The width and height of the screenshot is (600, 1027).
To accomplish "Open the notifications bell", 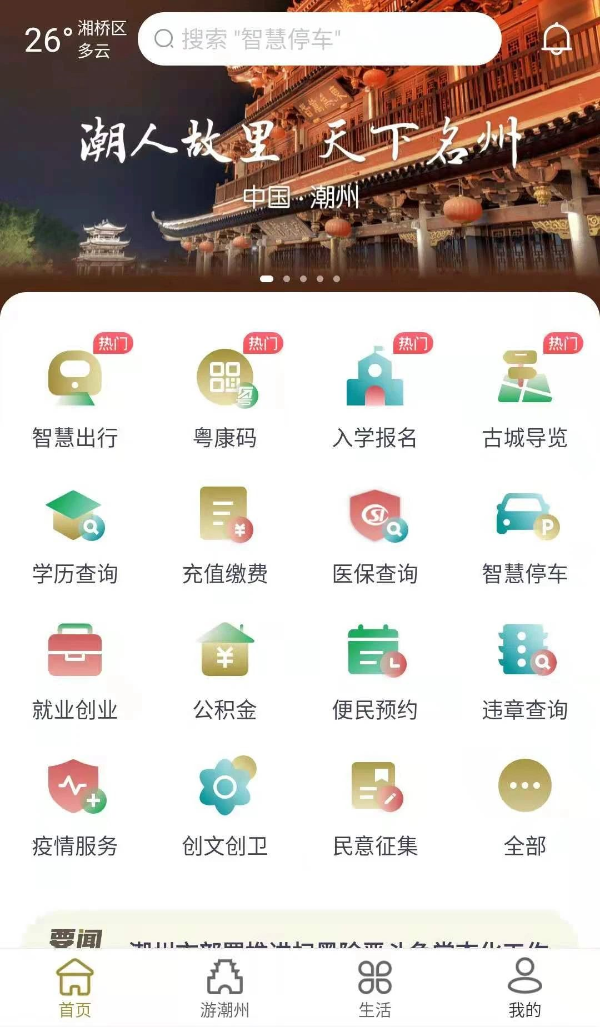I will pyautogui.click(x=557, y=39).
